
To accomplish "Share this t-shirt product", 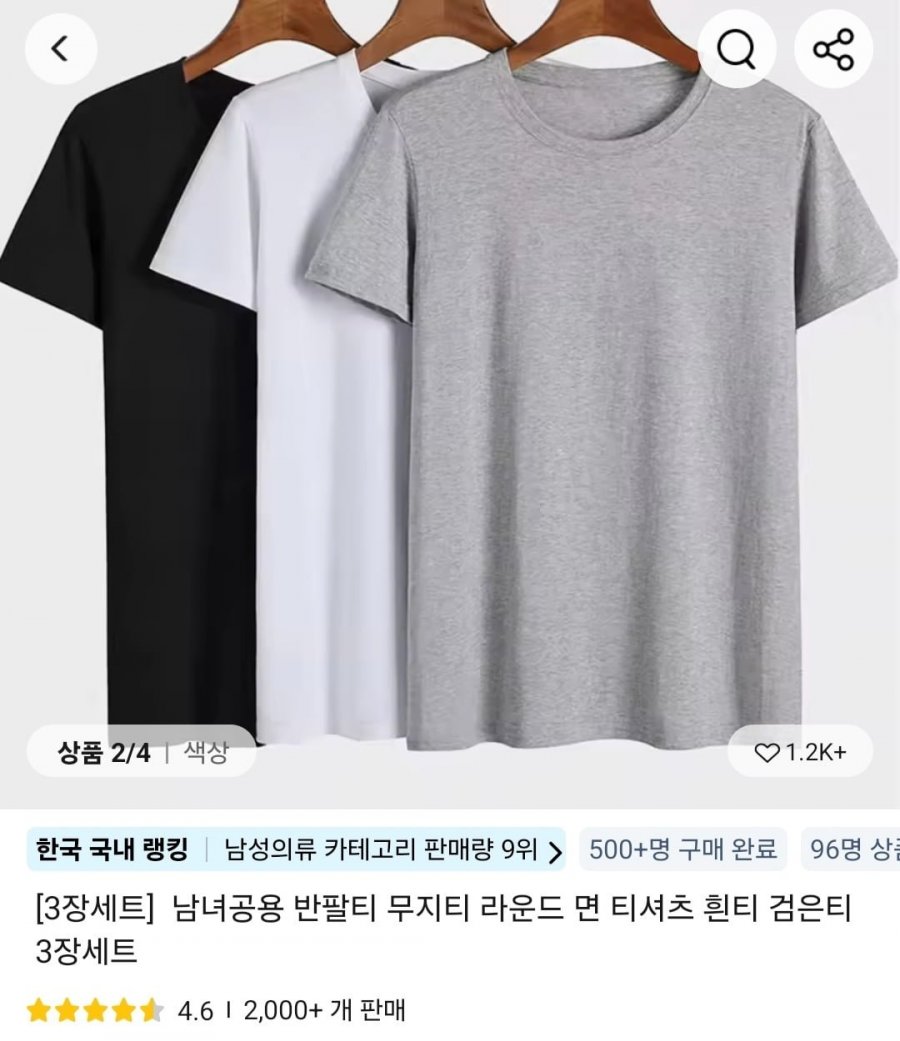I will click(x=833, y=49).
